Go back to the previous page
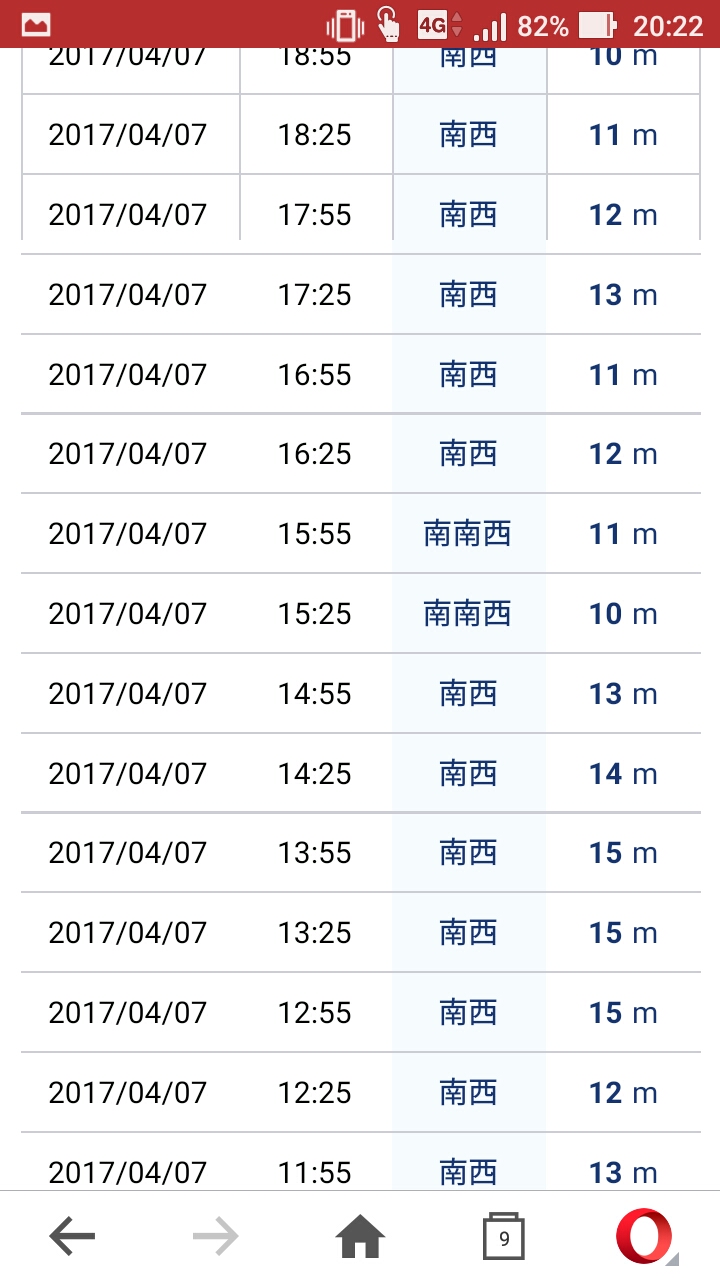Screen dimensions: 720x1280 click(72, 1237)
